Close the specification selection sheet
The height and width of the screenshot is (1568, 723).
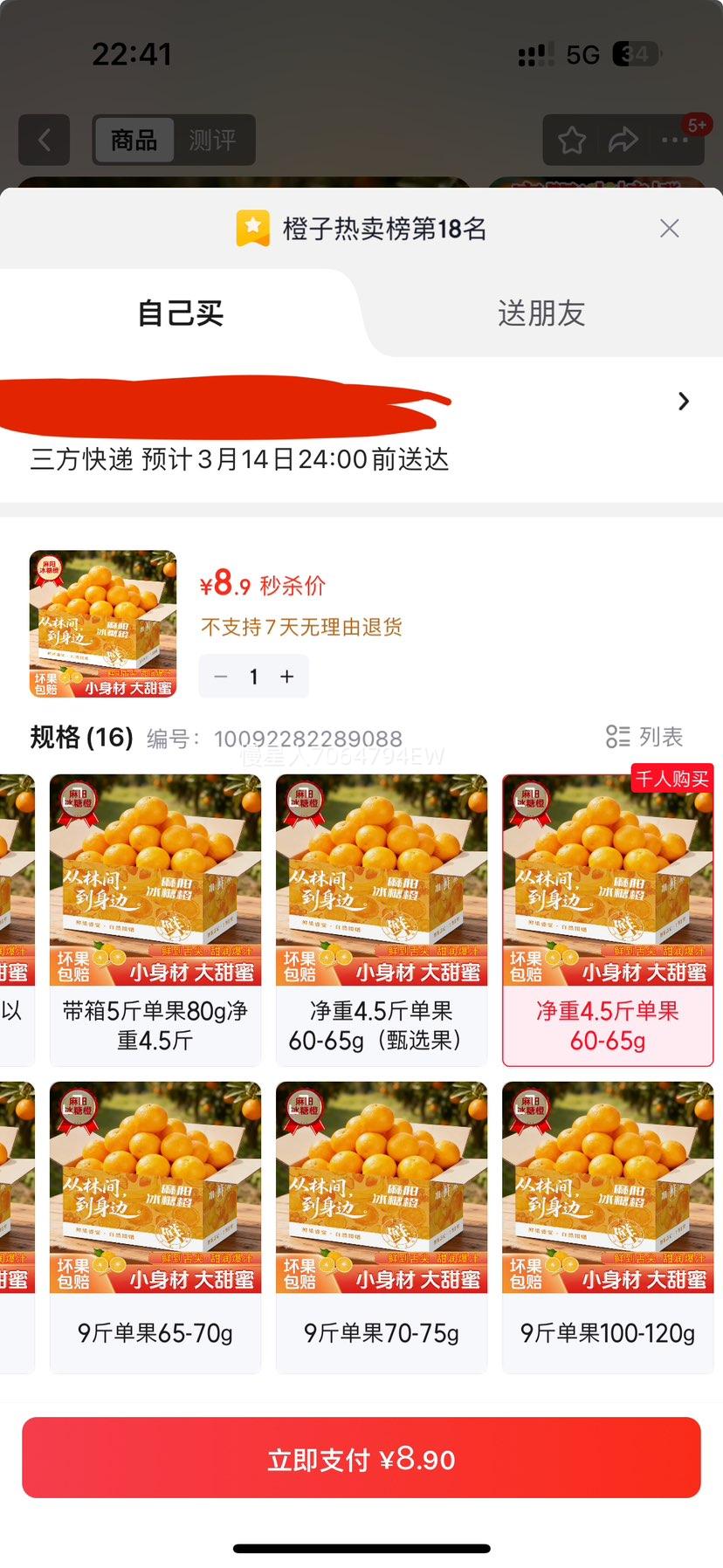(670, 229)
